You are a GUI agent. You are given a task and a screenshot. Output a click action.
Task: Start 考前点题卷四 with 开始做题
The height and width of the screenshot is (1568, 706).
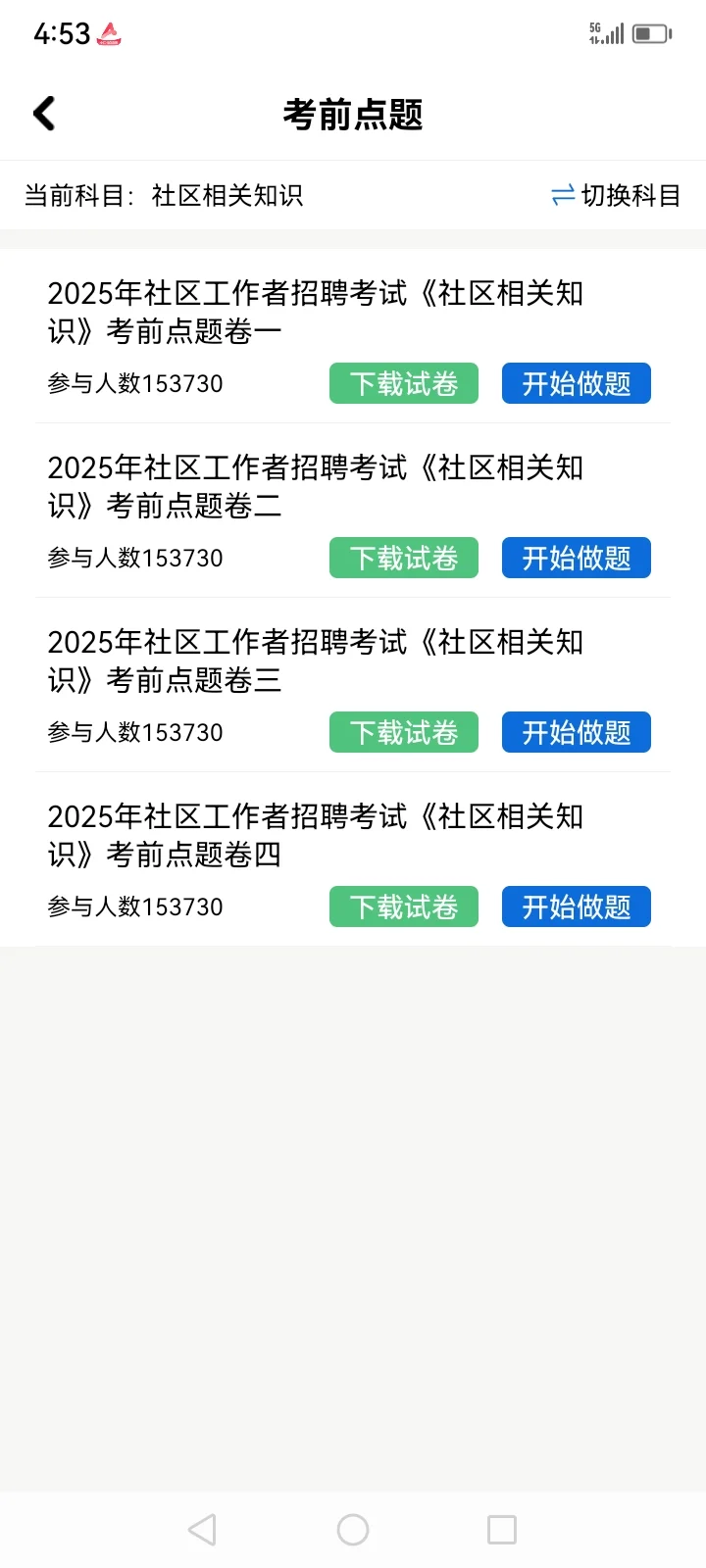[576, 906]
